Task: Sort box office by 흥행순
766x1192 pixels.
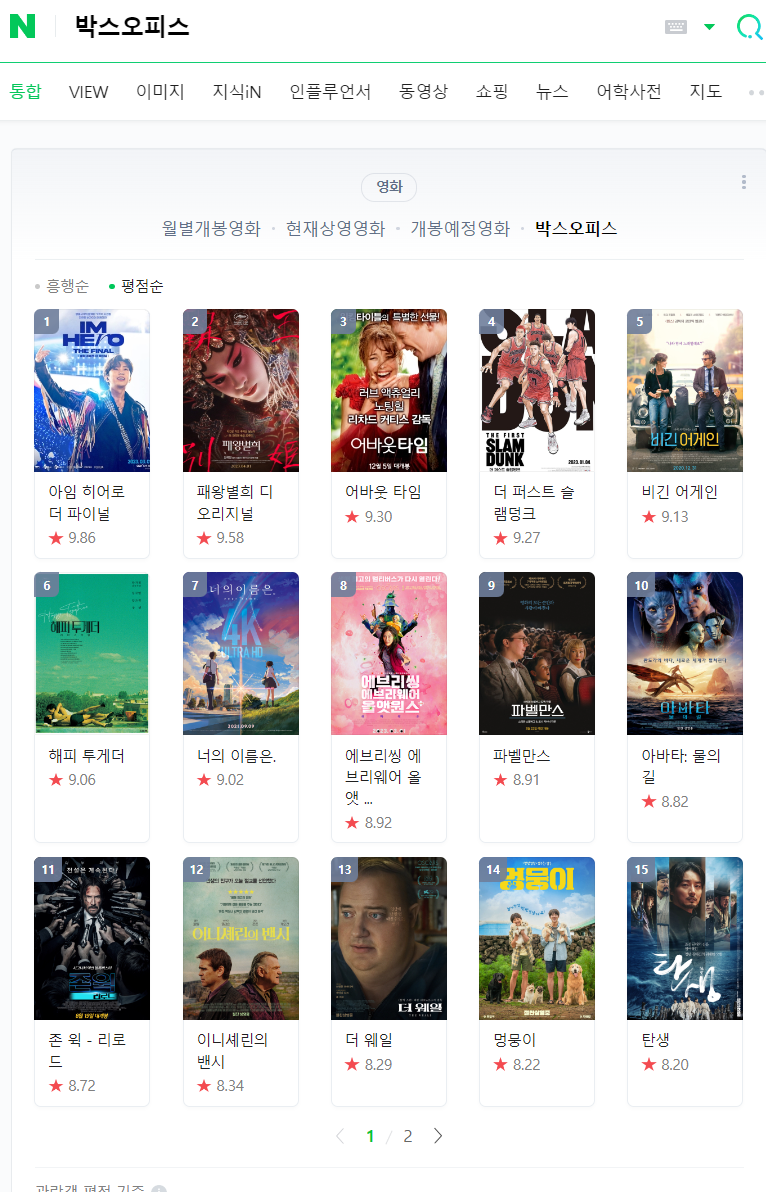Action: click(x=67, y=286)
